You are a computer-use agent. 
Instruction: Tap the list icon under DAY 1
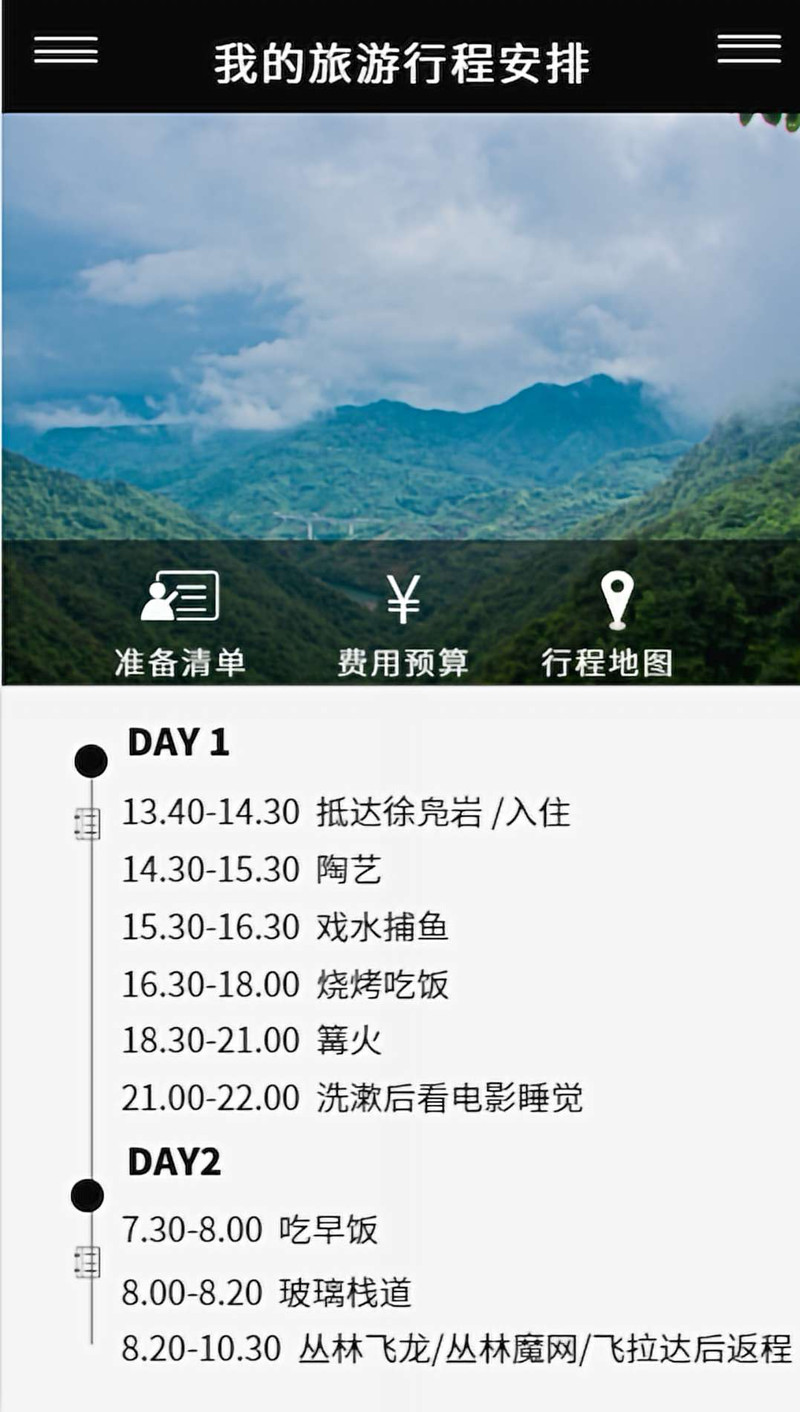click(x=88, y=824)
